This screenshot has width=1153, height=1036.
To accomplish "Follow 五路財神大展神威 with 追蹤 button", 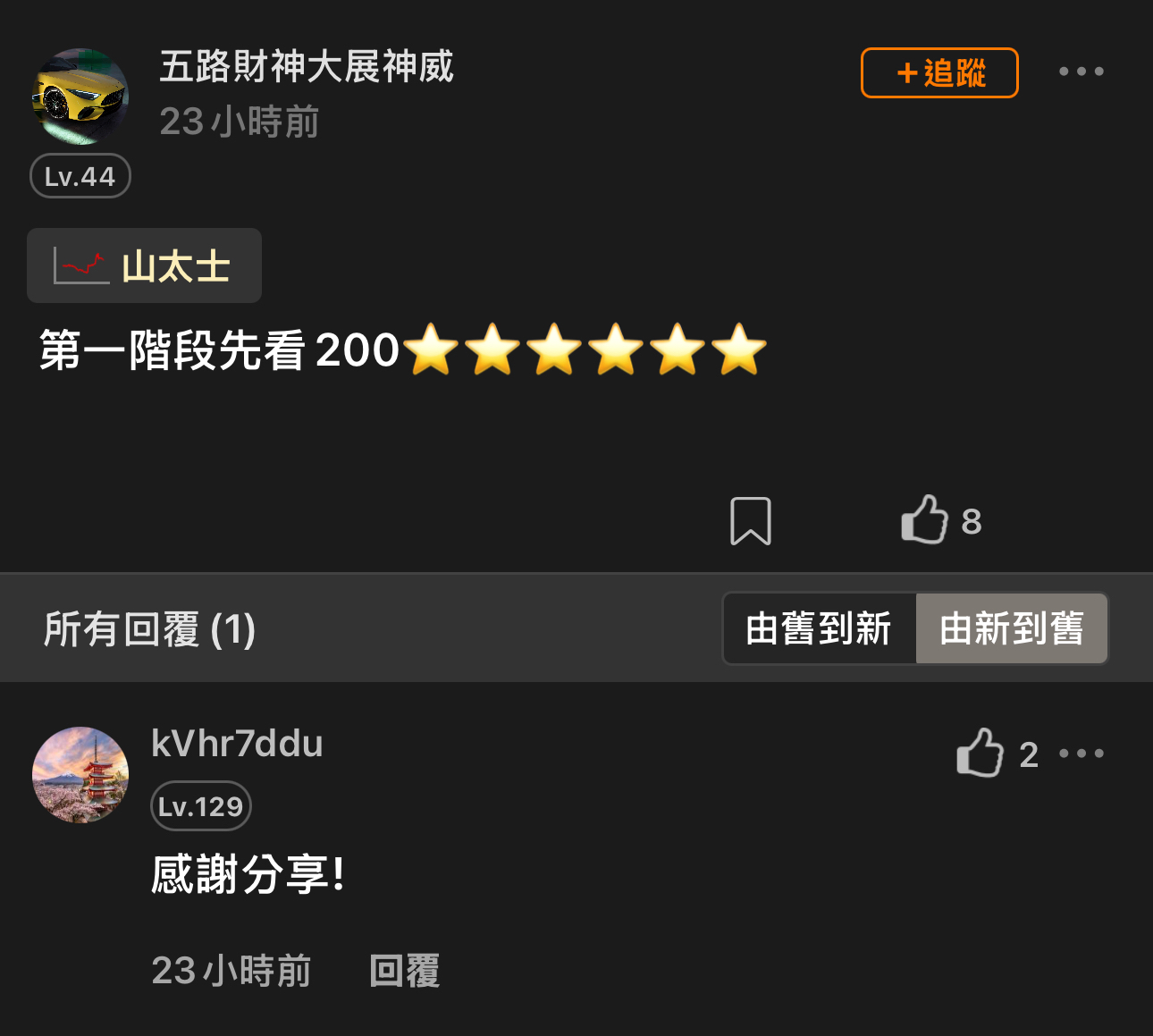I will pyautogui.click(x=939, y=72).
